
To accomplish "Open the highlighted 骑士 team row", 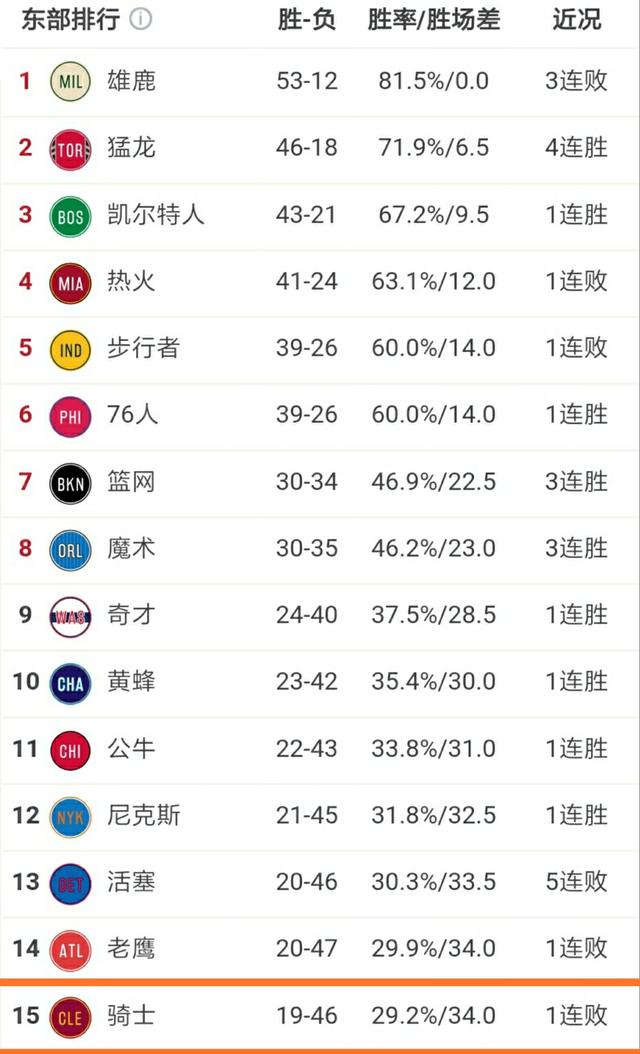I will (x=320, y=1016).
